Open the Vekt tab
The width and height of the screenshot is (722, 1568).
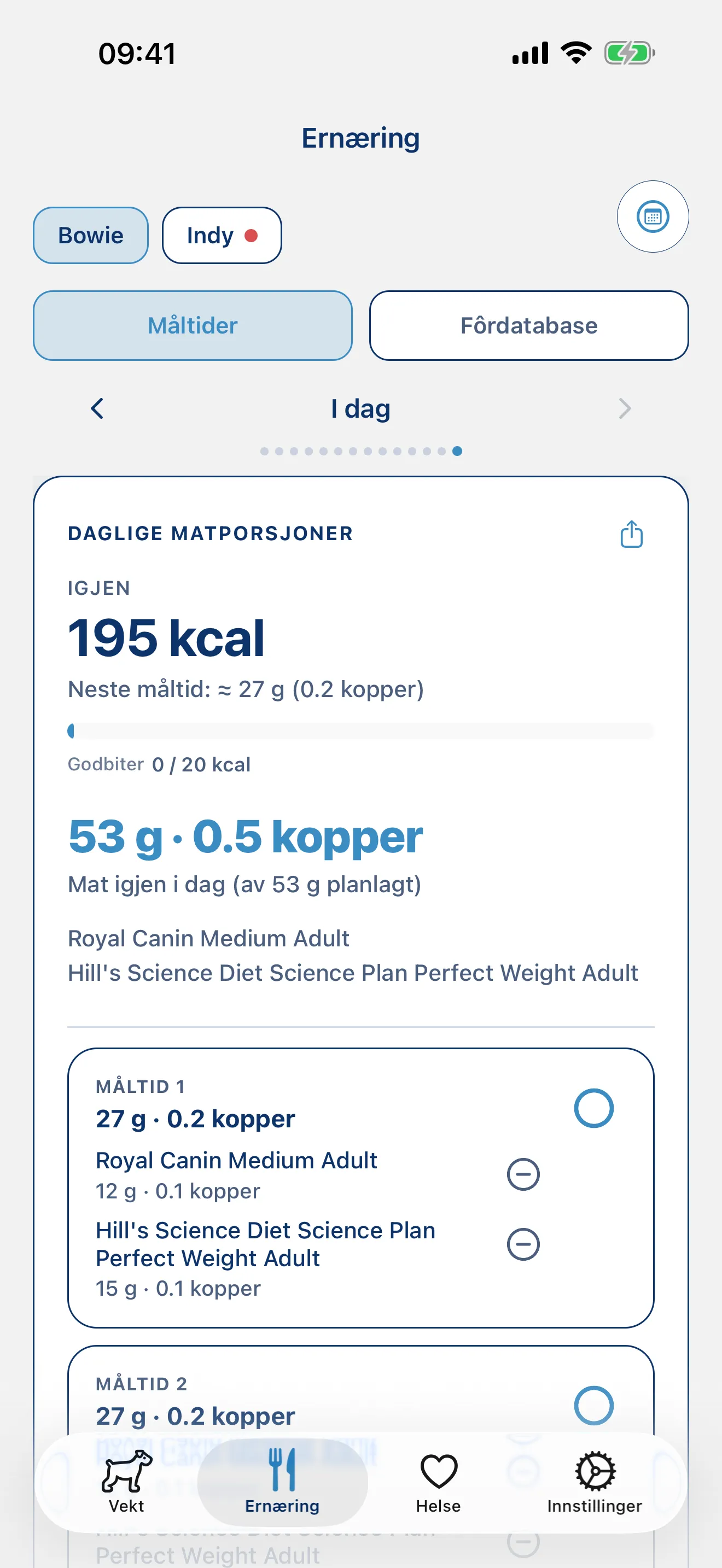pos(127,1482)
